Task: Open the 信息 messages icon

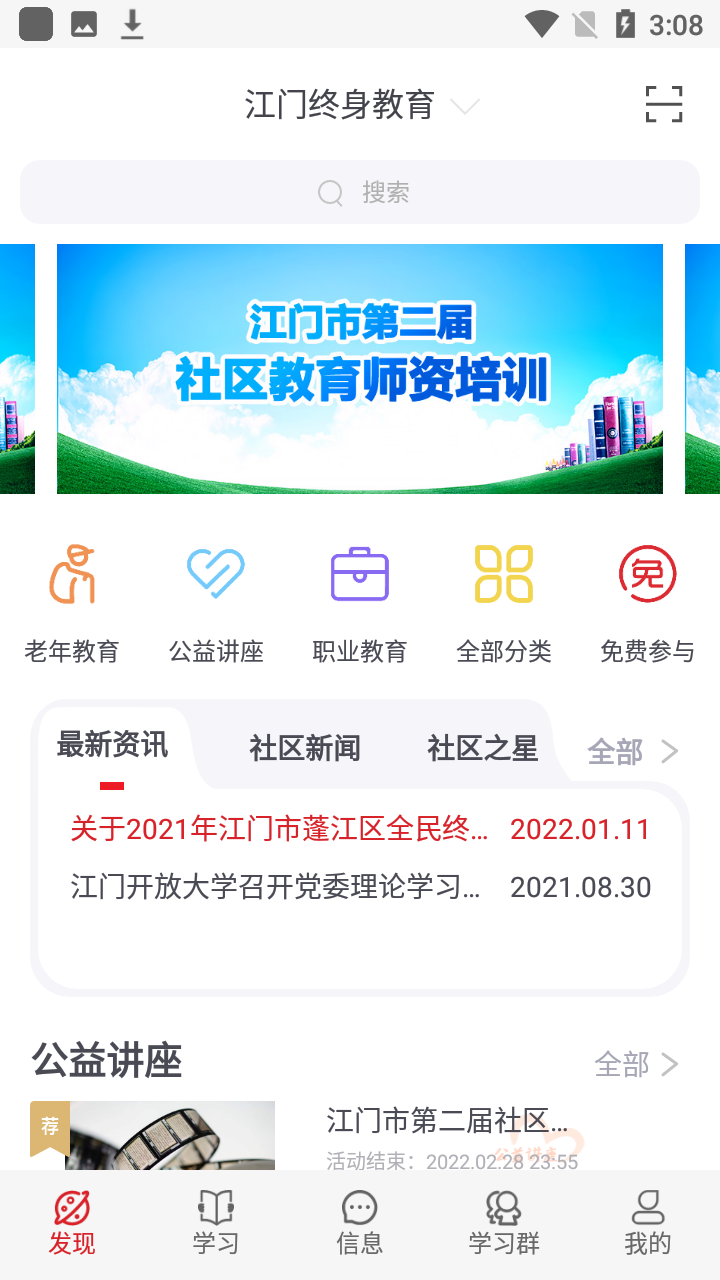Action: coord(359,1222)
